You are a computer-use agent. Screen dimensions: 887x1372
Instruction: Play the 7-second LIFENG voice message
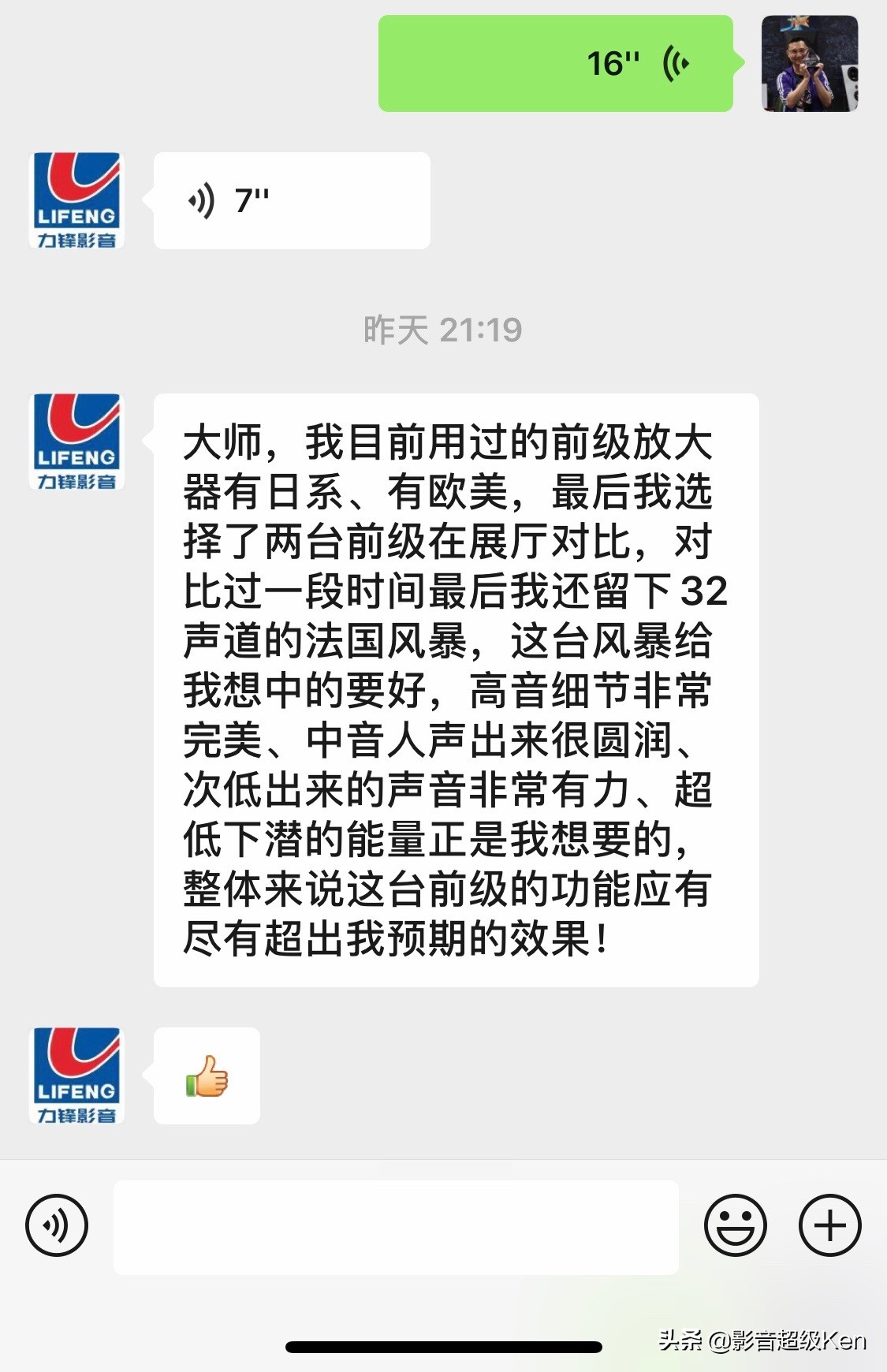coord(292,199)
